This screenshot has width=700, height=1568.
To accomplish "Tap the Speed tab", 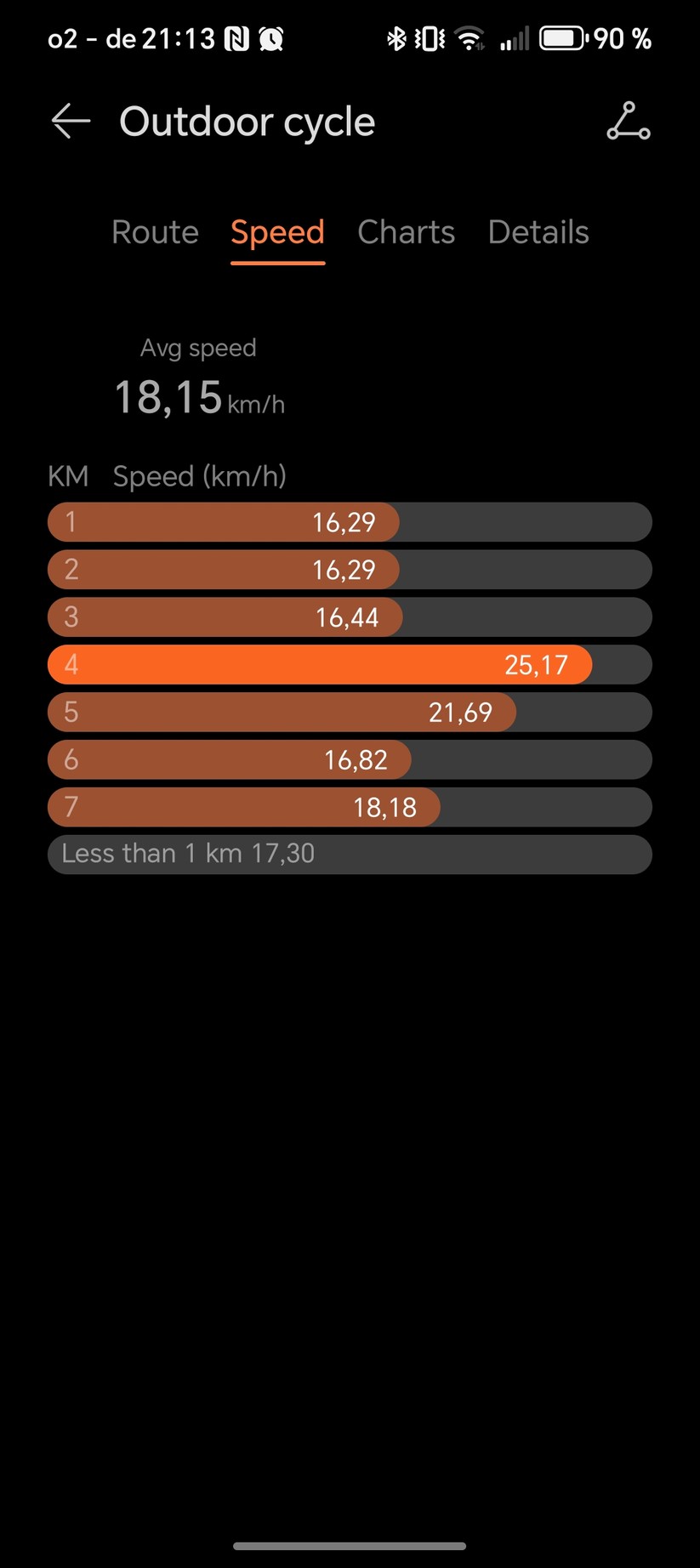I will tap(277, 231).
